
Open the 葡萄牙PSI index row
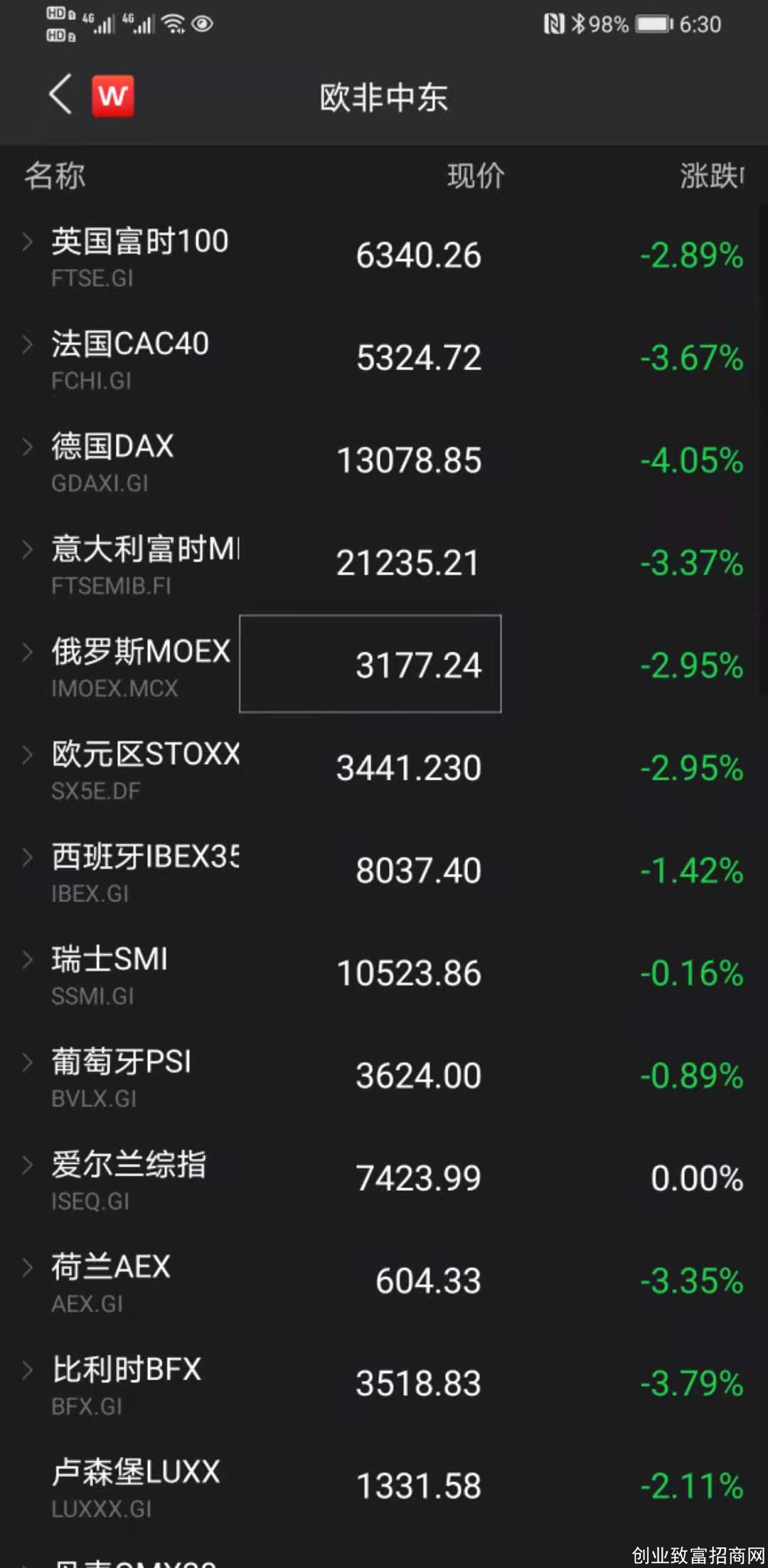(x=384, y=1076)
